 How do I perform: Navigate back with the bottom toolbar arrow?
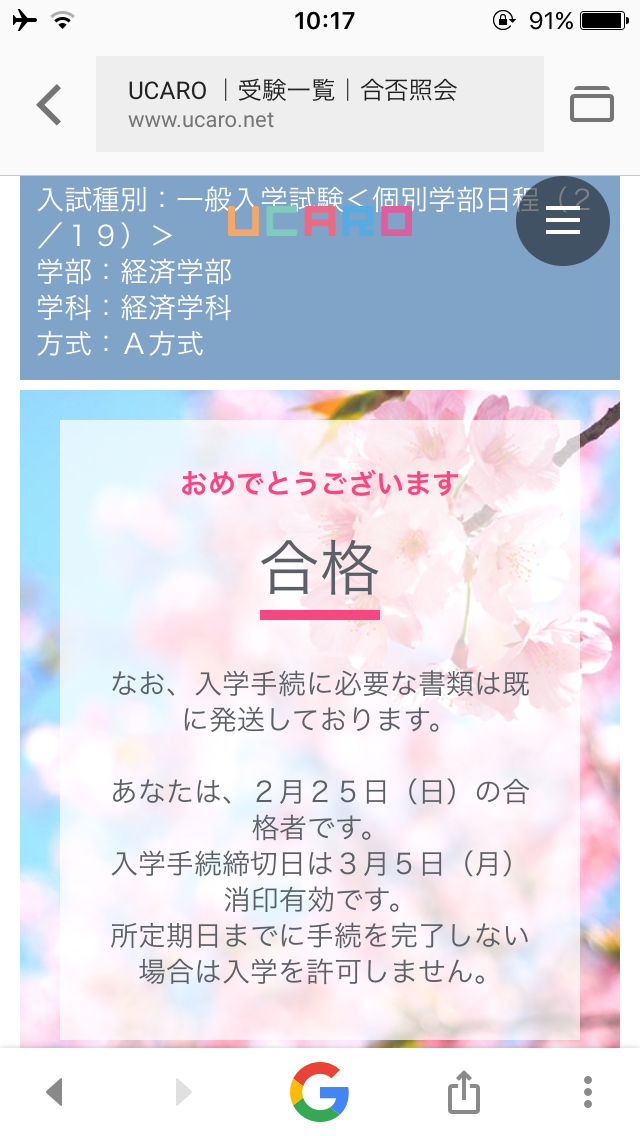pyautogui.click(x=55, y=1092)
